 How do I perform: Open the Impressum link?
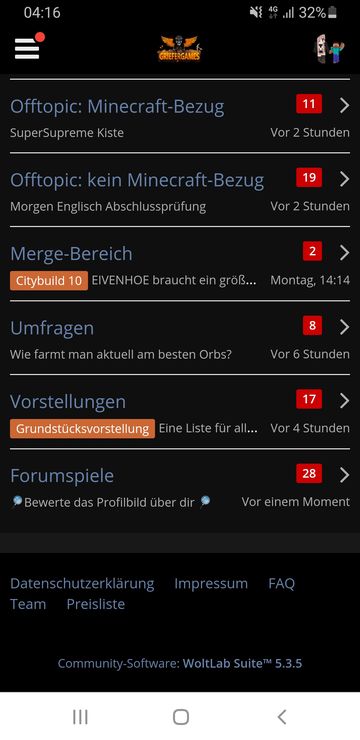click(x=211, y=584)
